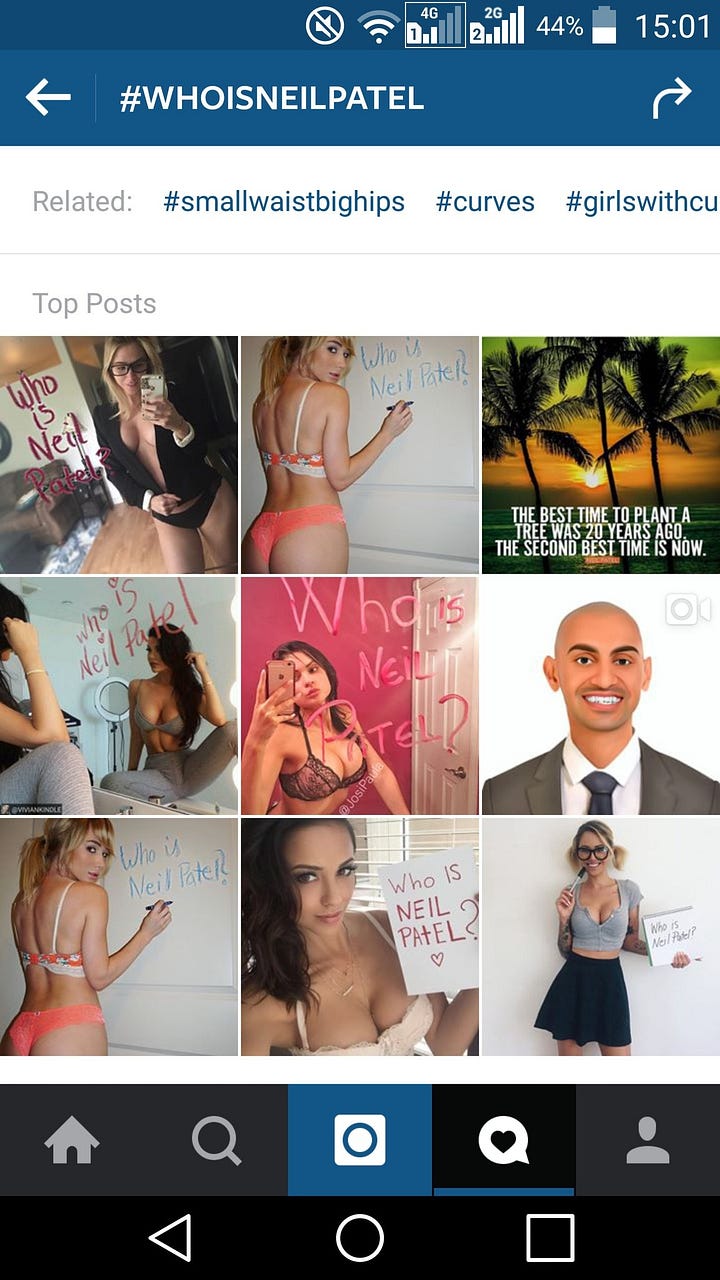Open the pink wall mirror selfie post
This screenshot has width=720, height=1280.
point(360,696)
